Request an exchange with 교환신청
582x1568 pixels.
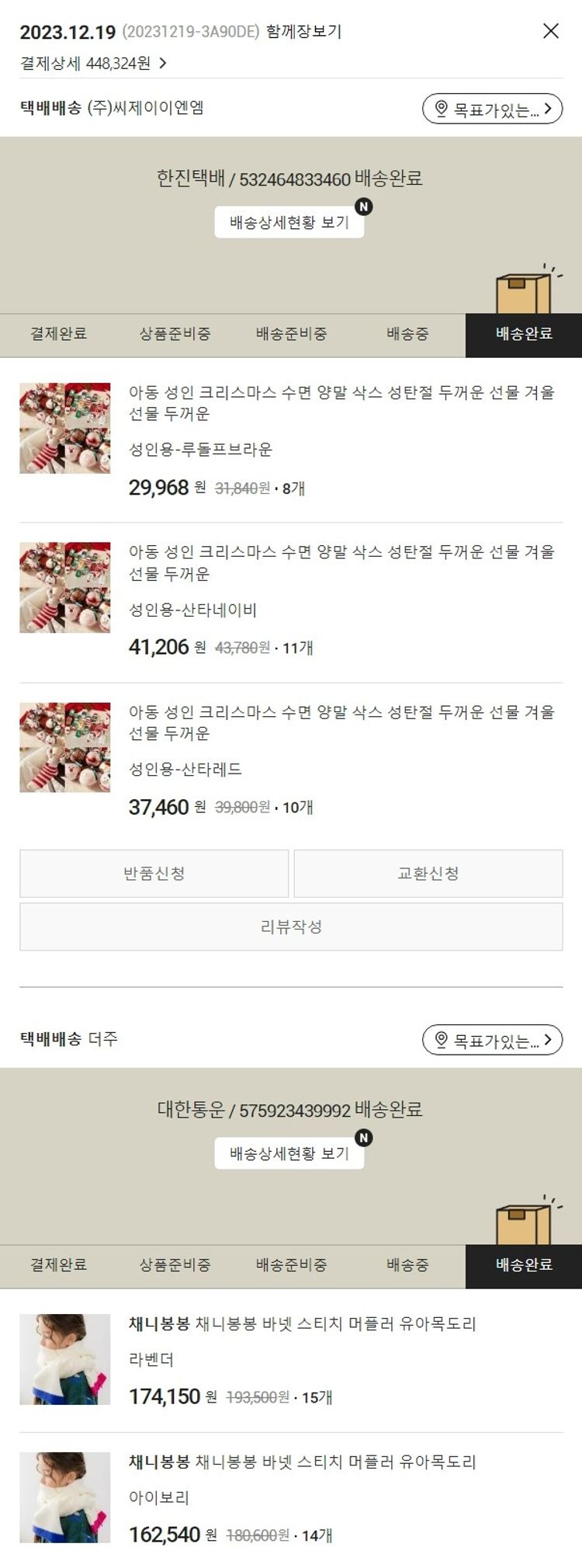tap(428, 873)
